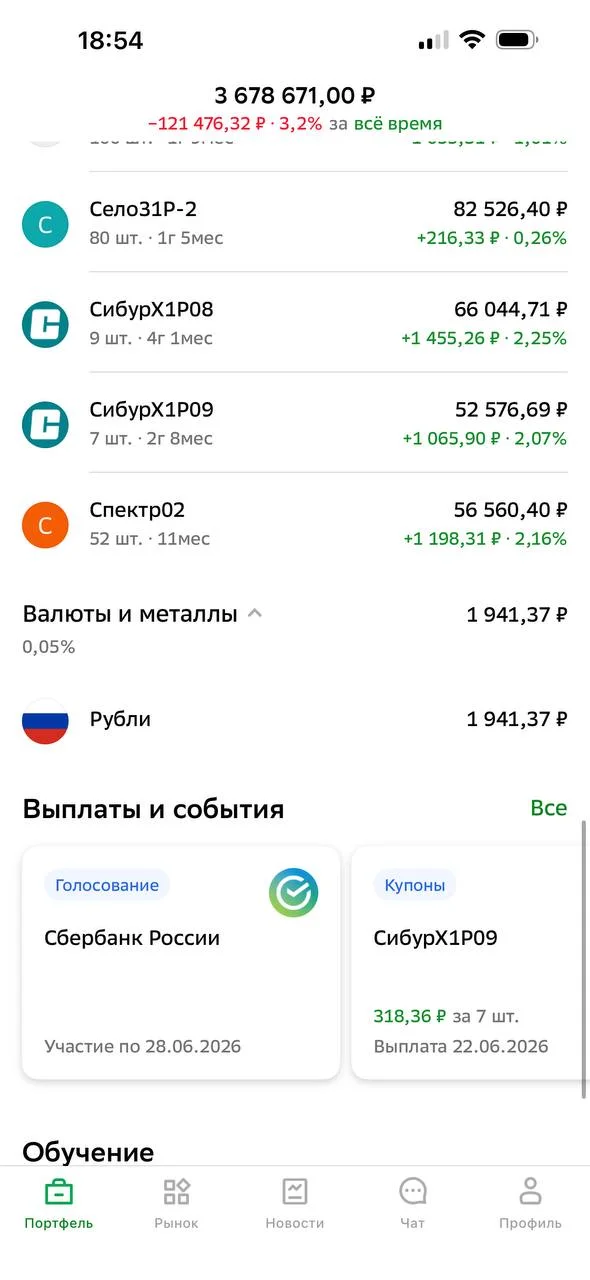Open the СибурХ1Р09 coupons card

click(470, 963)
